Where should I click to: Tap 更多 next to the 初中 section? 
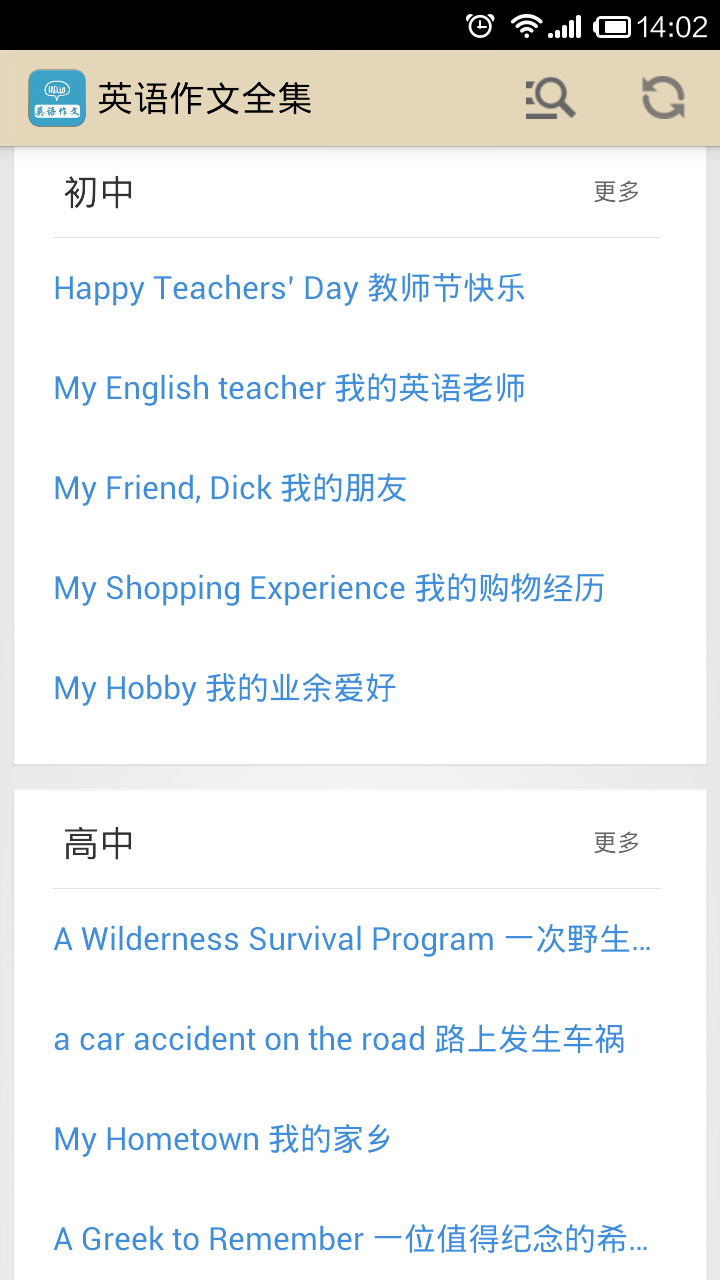click(616, 192)
